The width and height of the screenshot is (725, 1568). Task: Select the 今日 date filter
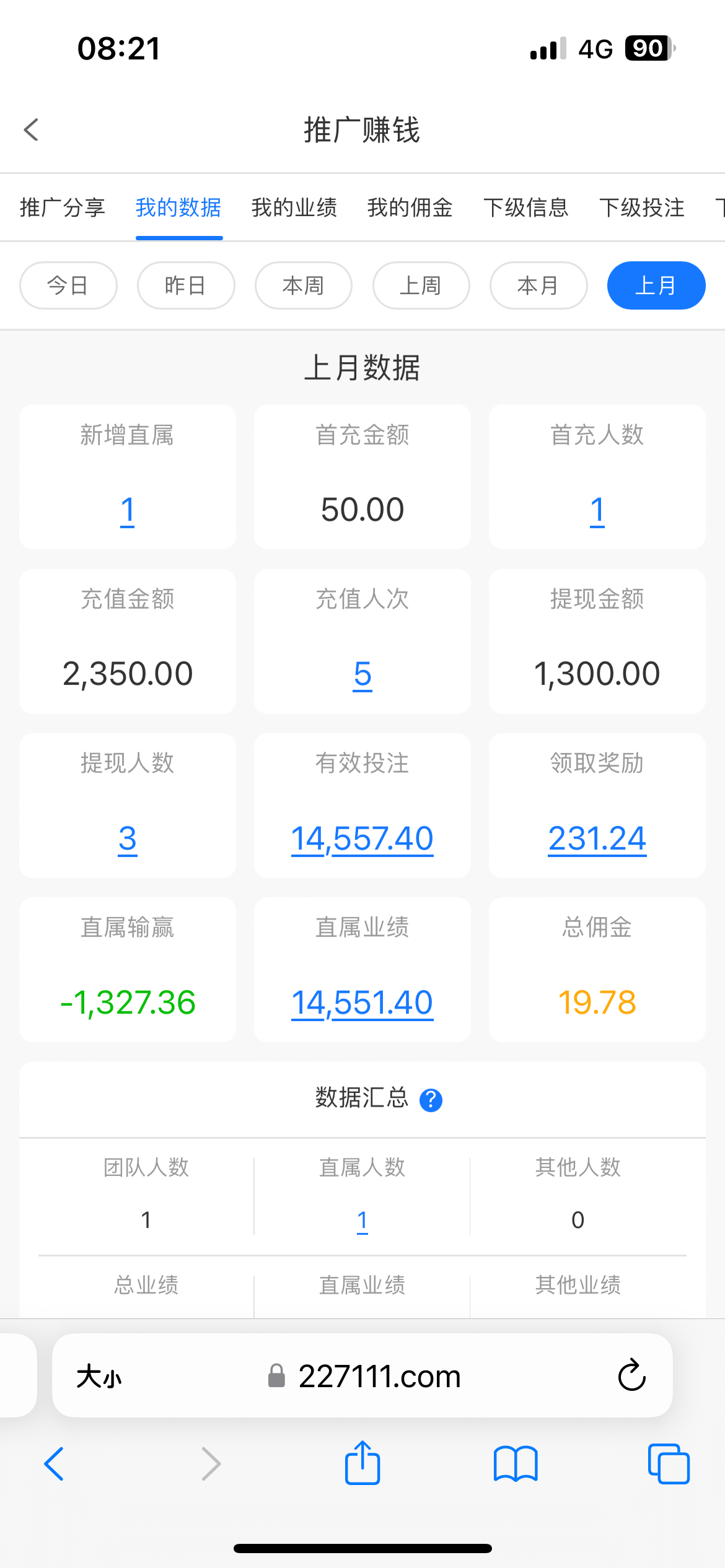click(x=68, y=285)
